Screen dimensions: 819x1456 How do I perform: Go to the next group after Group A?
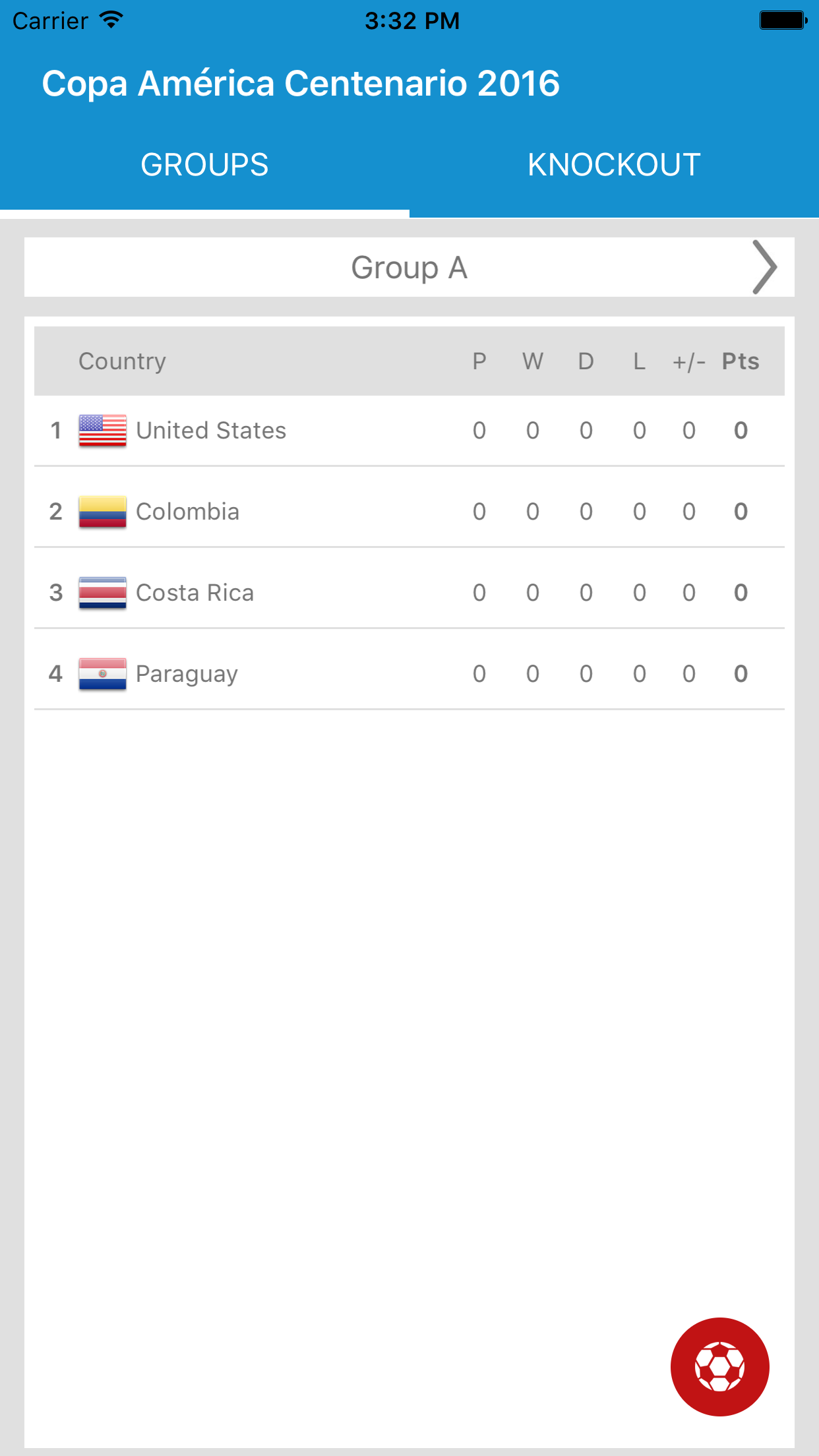765,267
